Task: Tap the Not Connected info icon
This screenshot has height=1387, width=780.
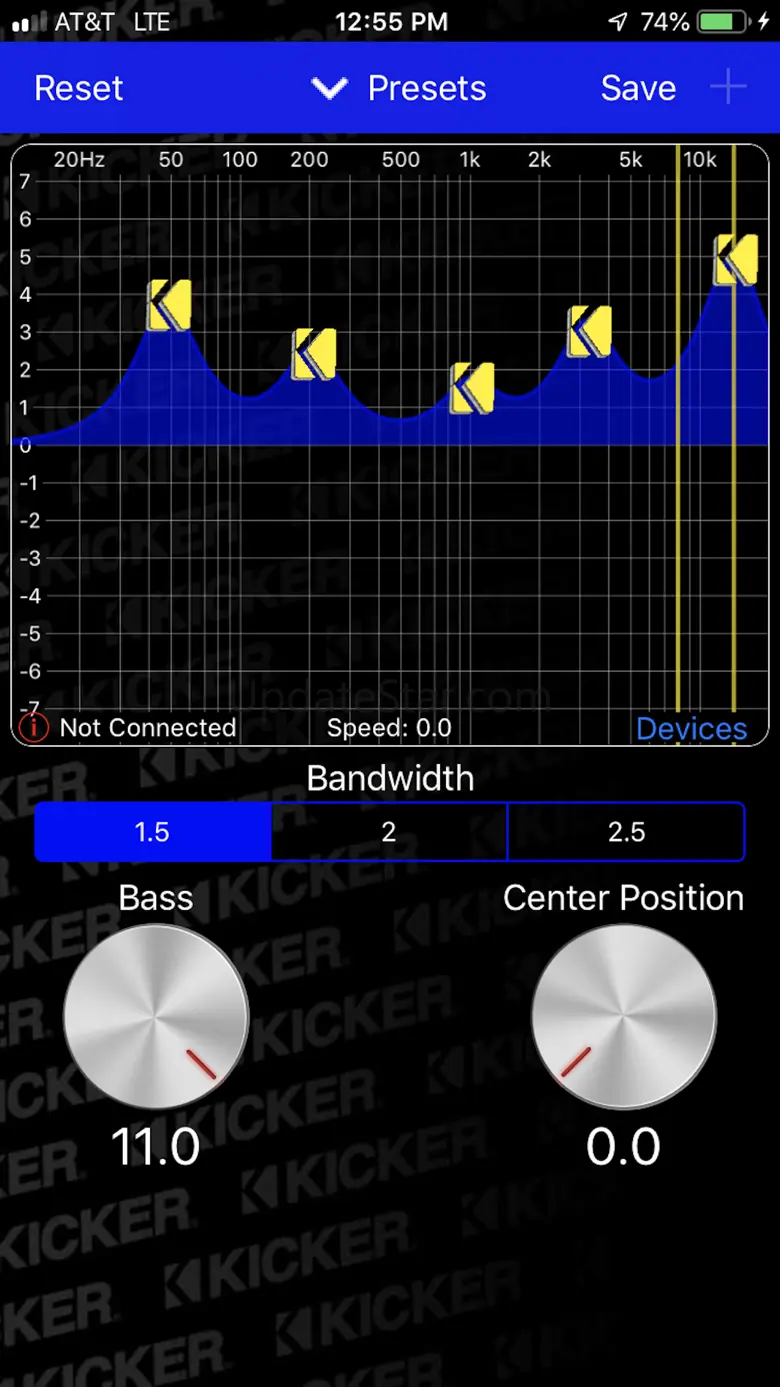Action: coord(33,728)
